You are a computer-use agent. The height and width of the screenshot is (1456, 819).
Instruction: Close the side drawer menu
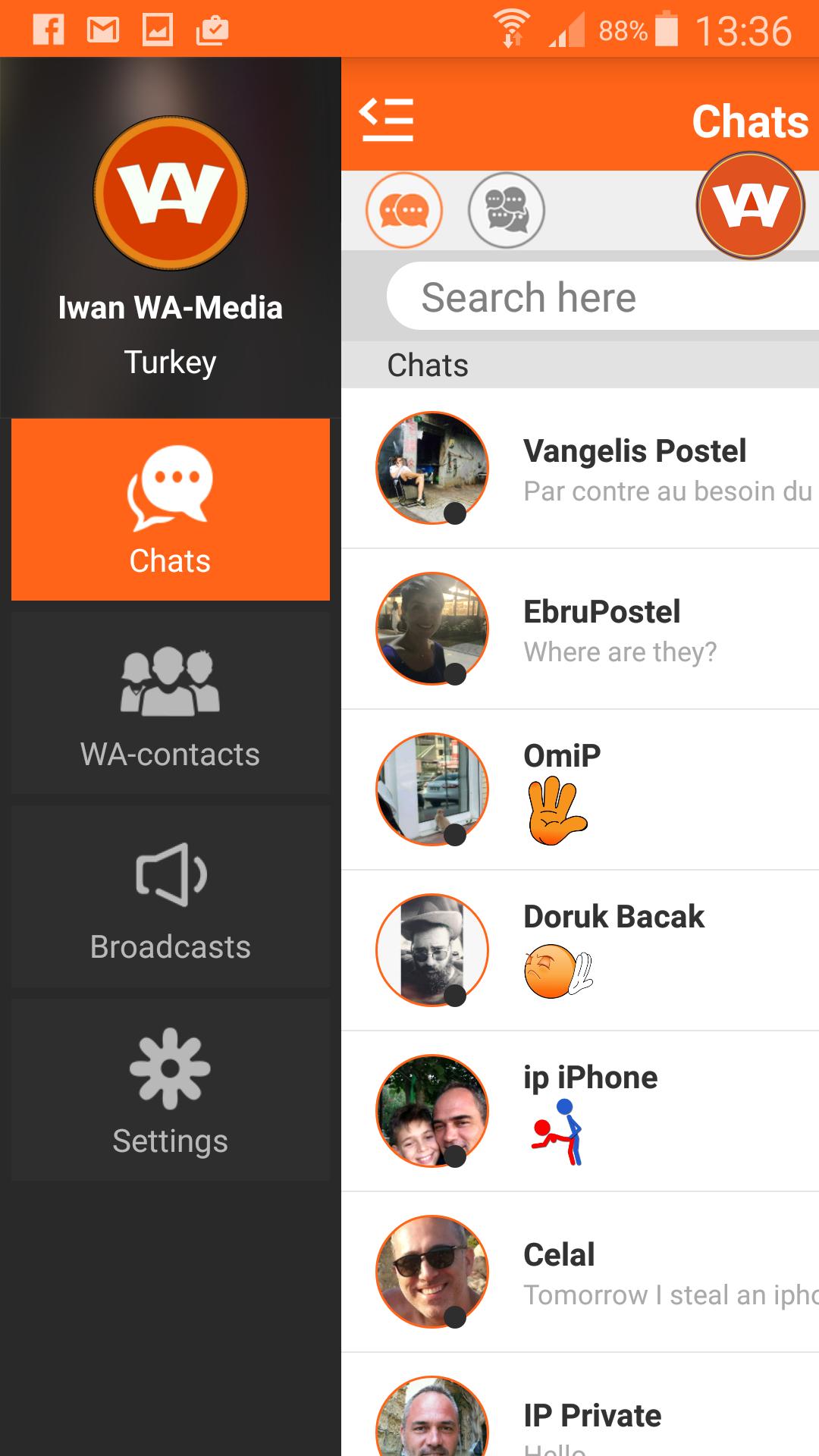(x=387, y=120)
